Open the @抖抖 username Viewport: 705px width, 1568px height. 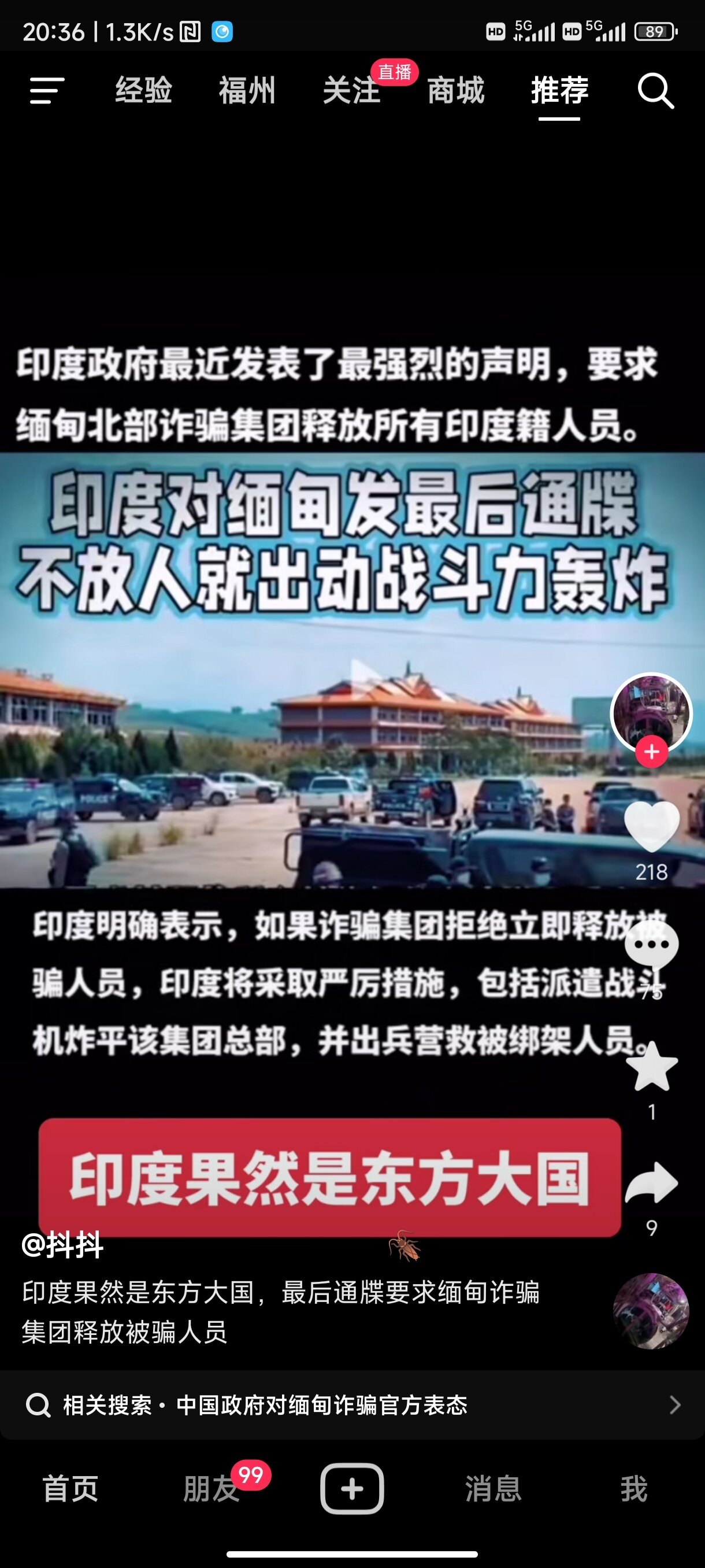coord(62,1245)
